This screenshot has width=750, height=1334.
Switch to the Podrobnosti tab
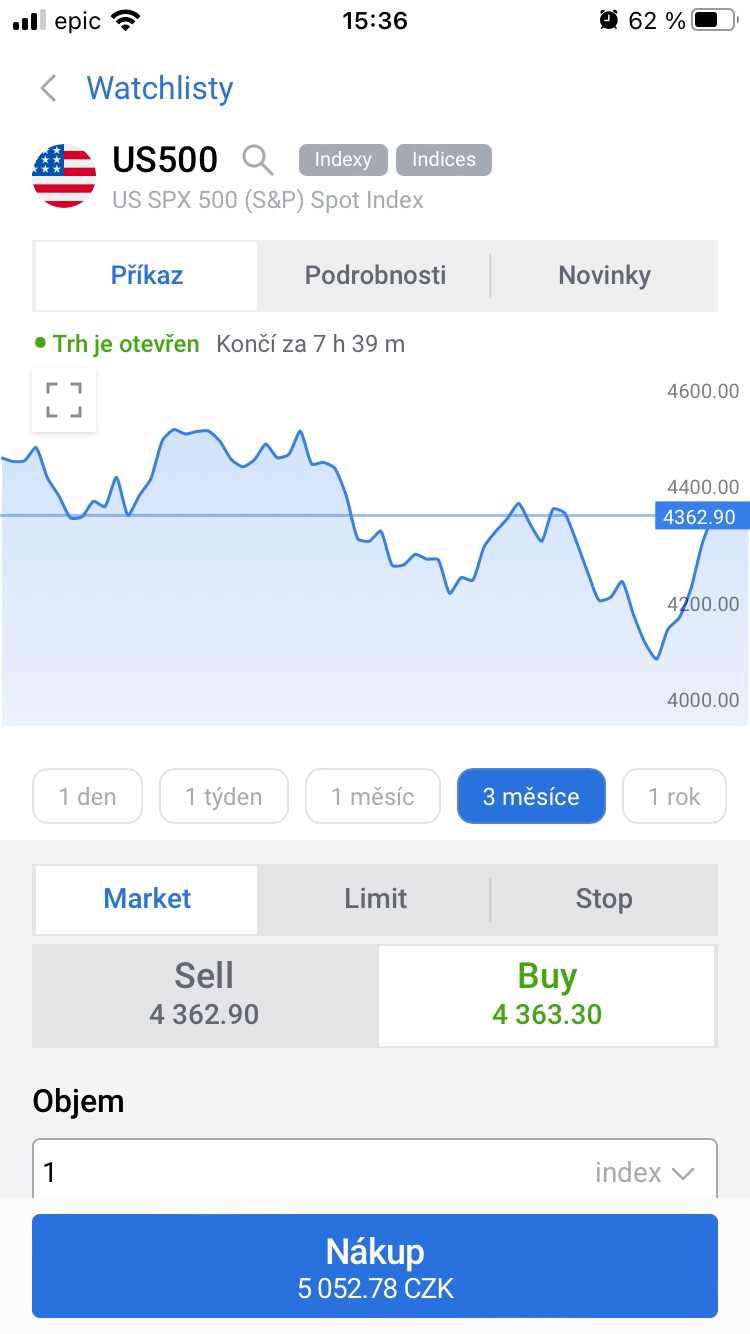(375, 276)
